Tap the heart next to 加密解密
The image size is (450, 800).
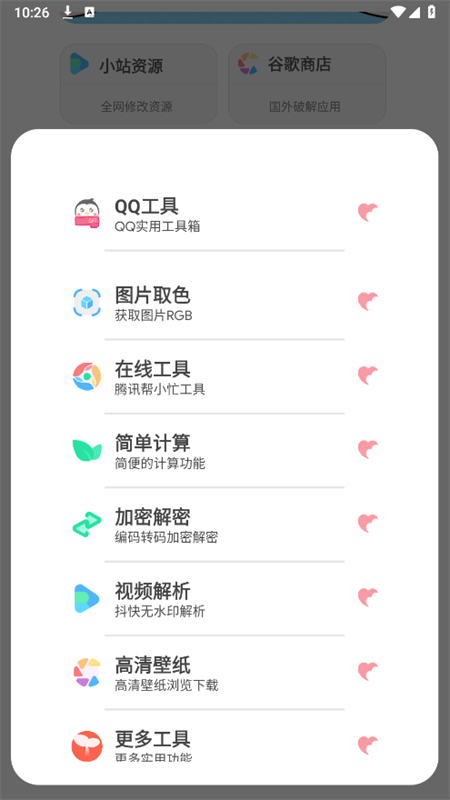[x=368, y=523]
